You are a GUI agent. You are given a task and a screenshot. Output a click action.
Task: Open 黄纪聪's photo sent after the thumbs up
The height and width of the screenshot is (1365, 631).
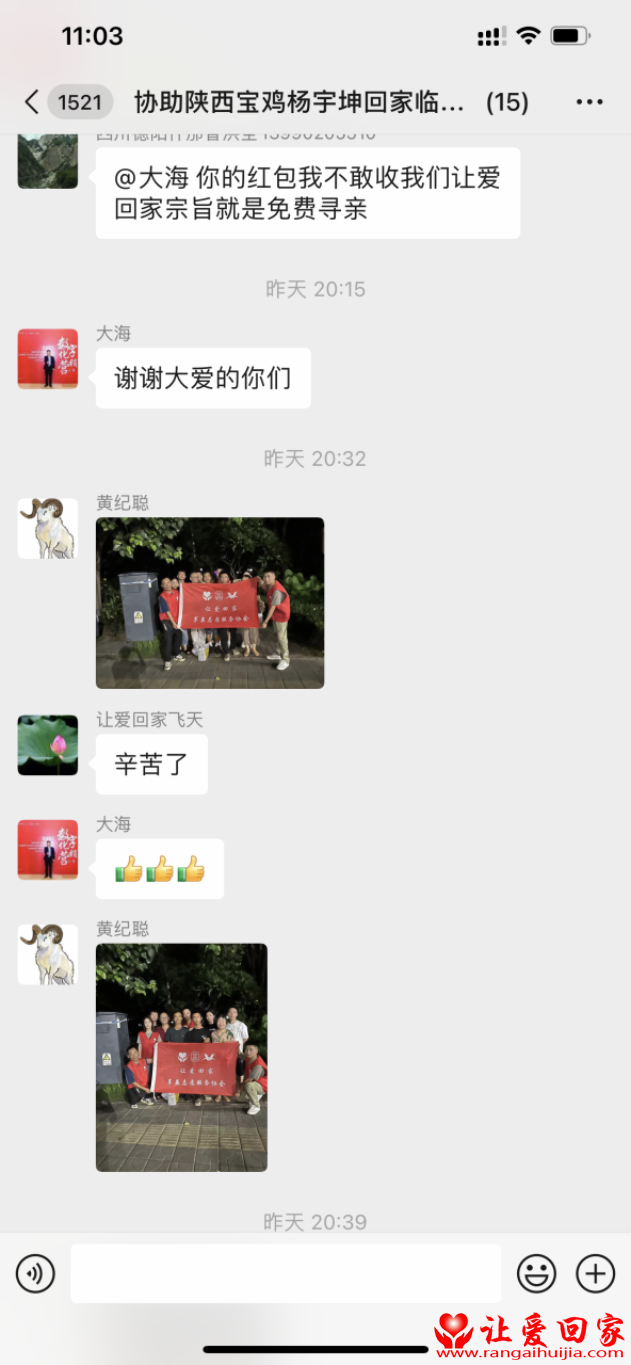pos(181,1057)
